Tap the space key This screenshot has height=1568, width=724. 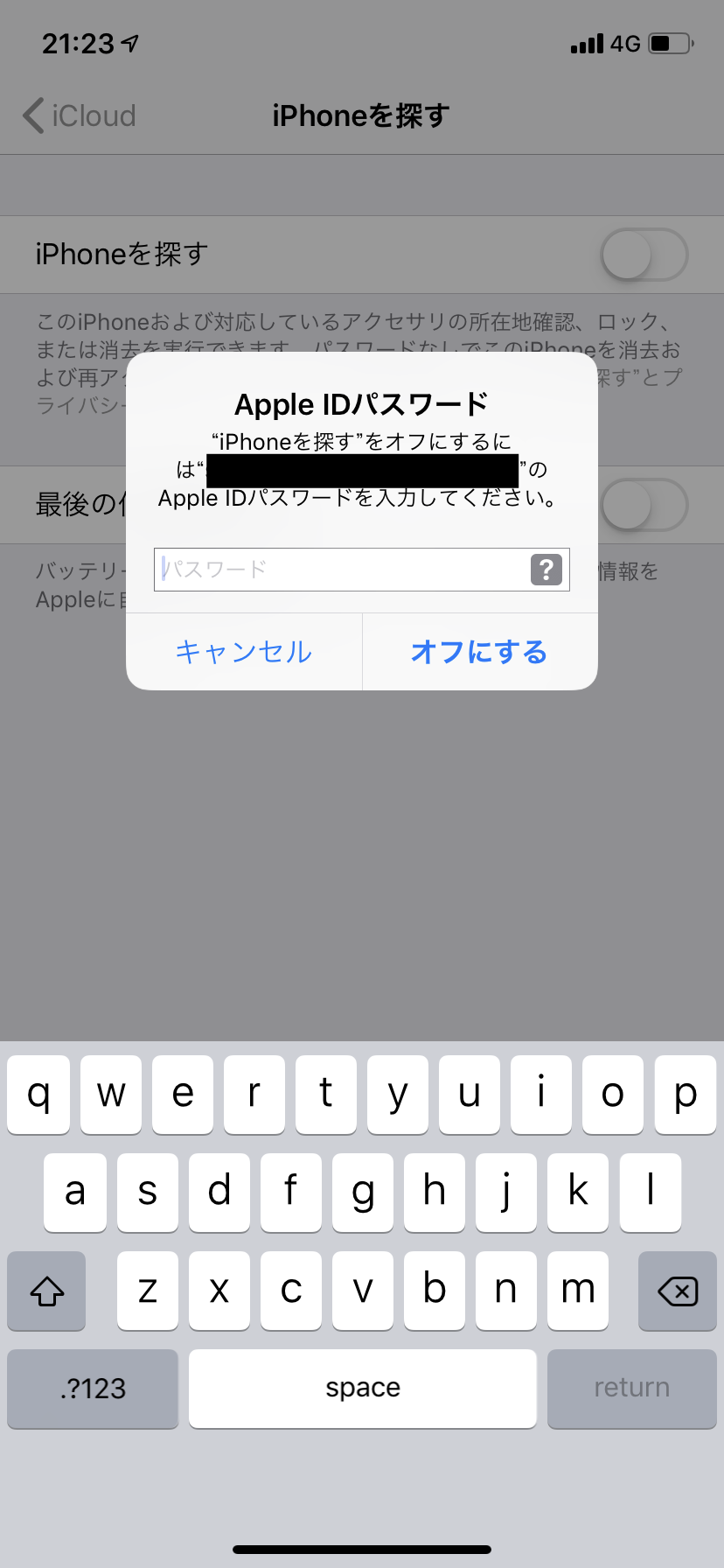(362, 1389)
